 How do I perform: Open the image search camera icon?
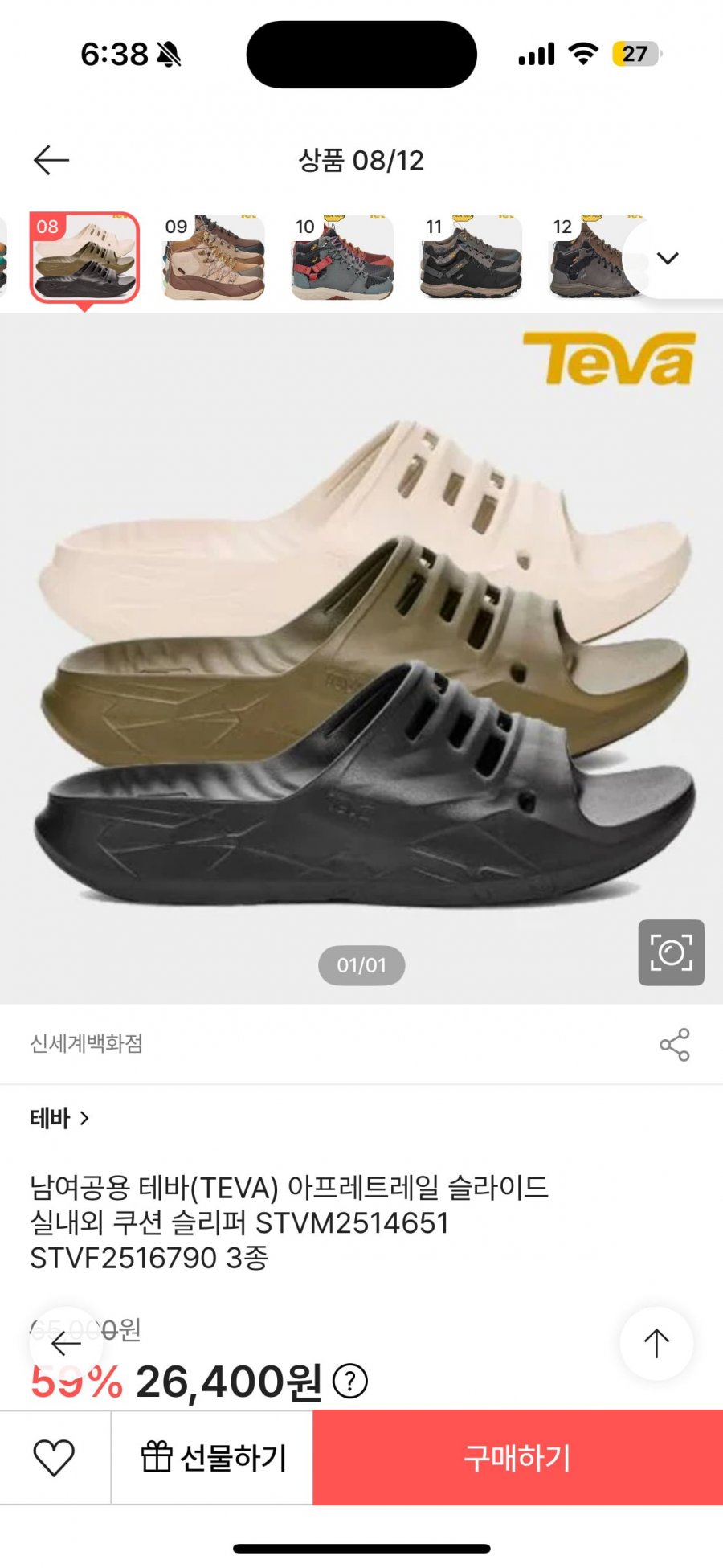coord(671,952)
